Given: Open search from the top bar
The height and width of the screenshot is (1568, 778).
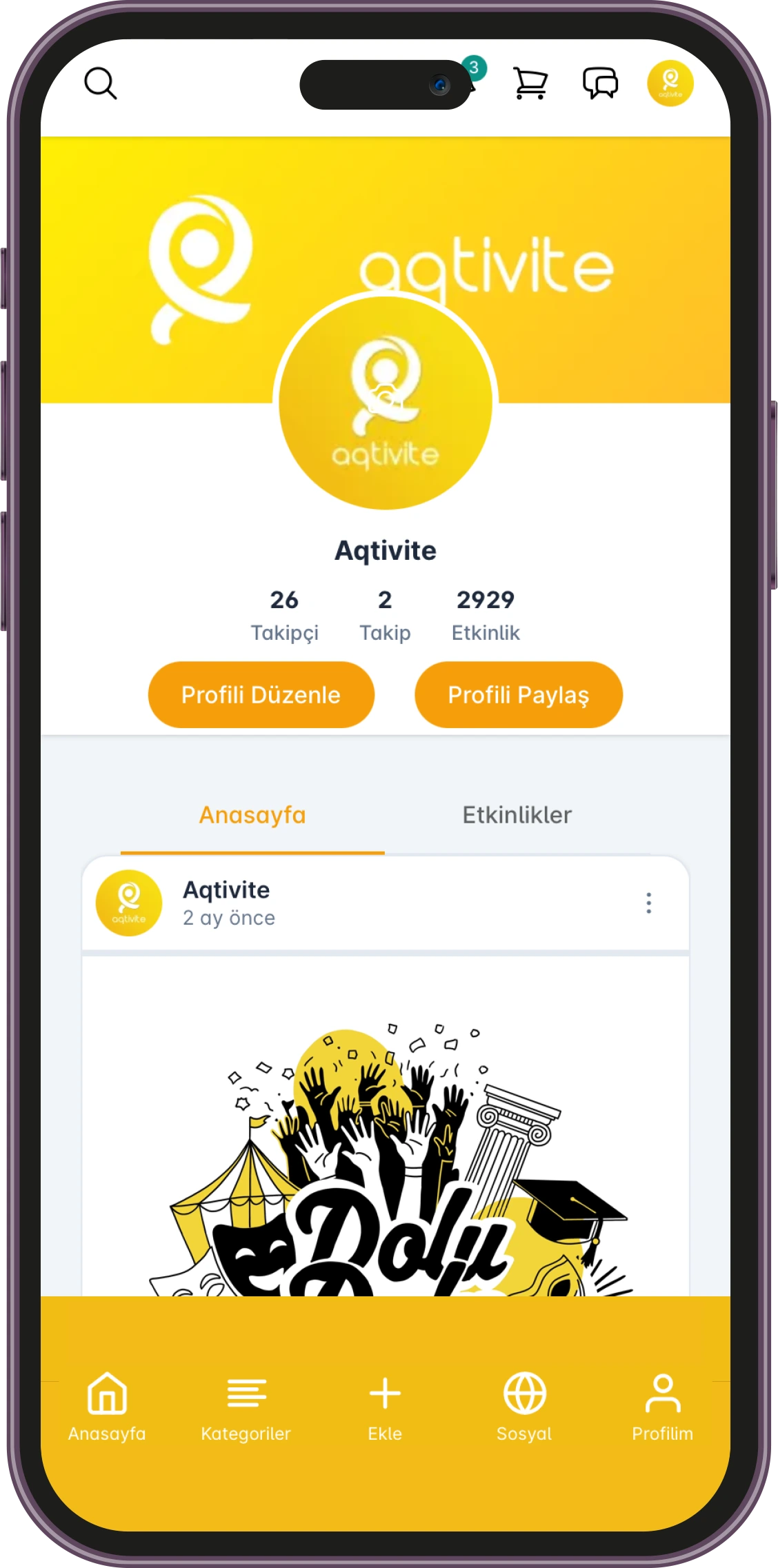Looking at the screenshot, I should point(101,83).
